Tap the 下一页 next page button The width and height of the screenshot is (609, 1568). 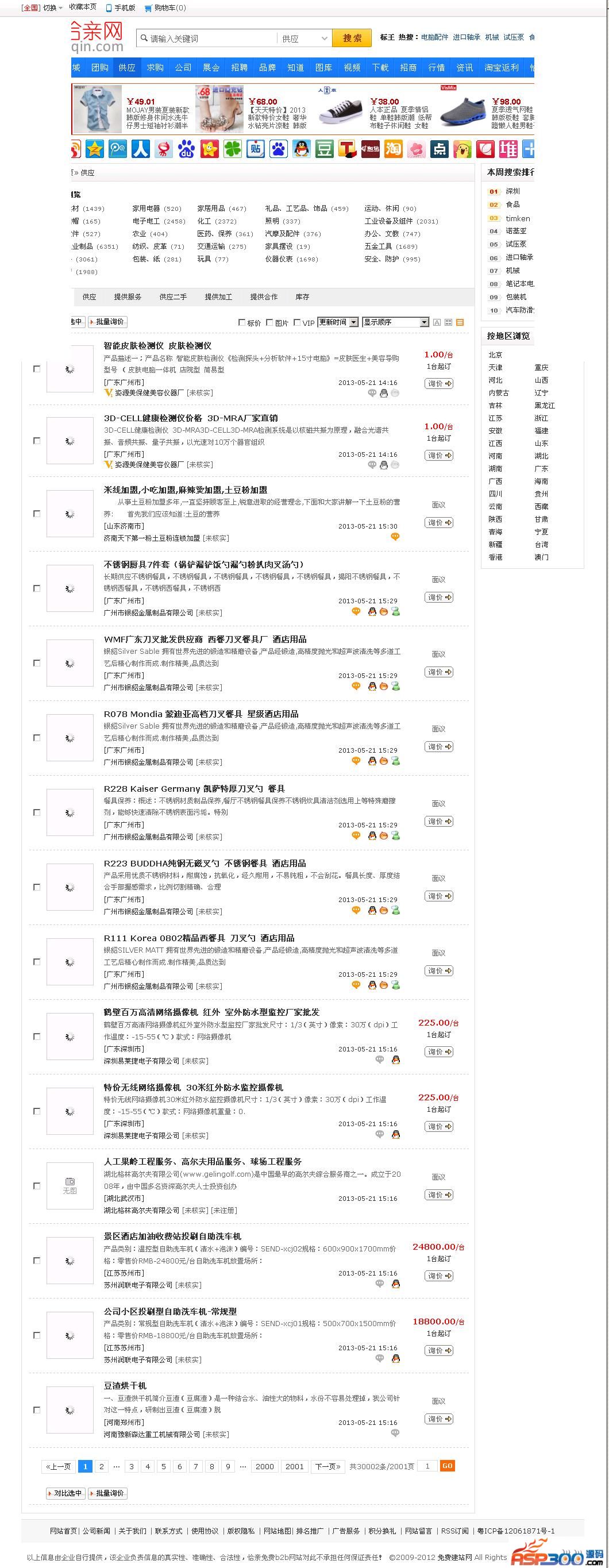click(328, 1466)
